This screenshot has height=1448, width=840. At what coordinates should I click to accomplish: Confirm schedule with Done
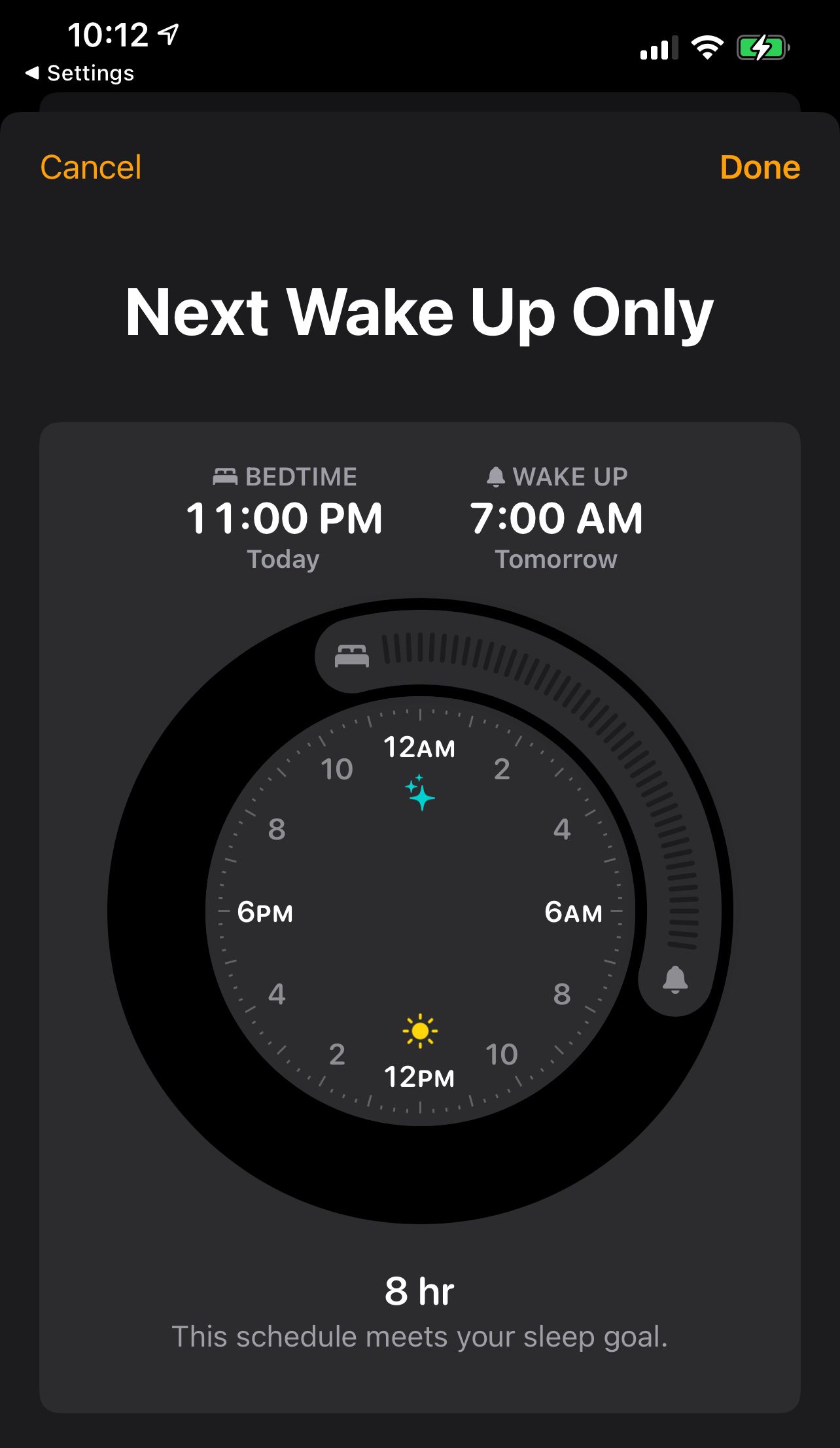[760, 168]
